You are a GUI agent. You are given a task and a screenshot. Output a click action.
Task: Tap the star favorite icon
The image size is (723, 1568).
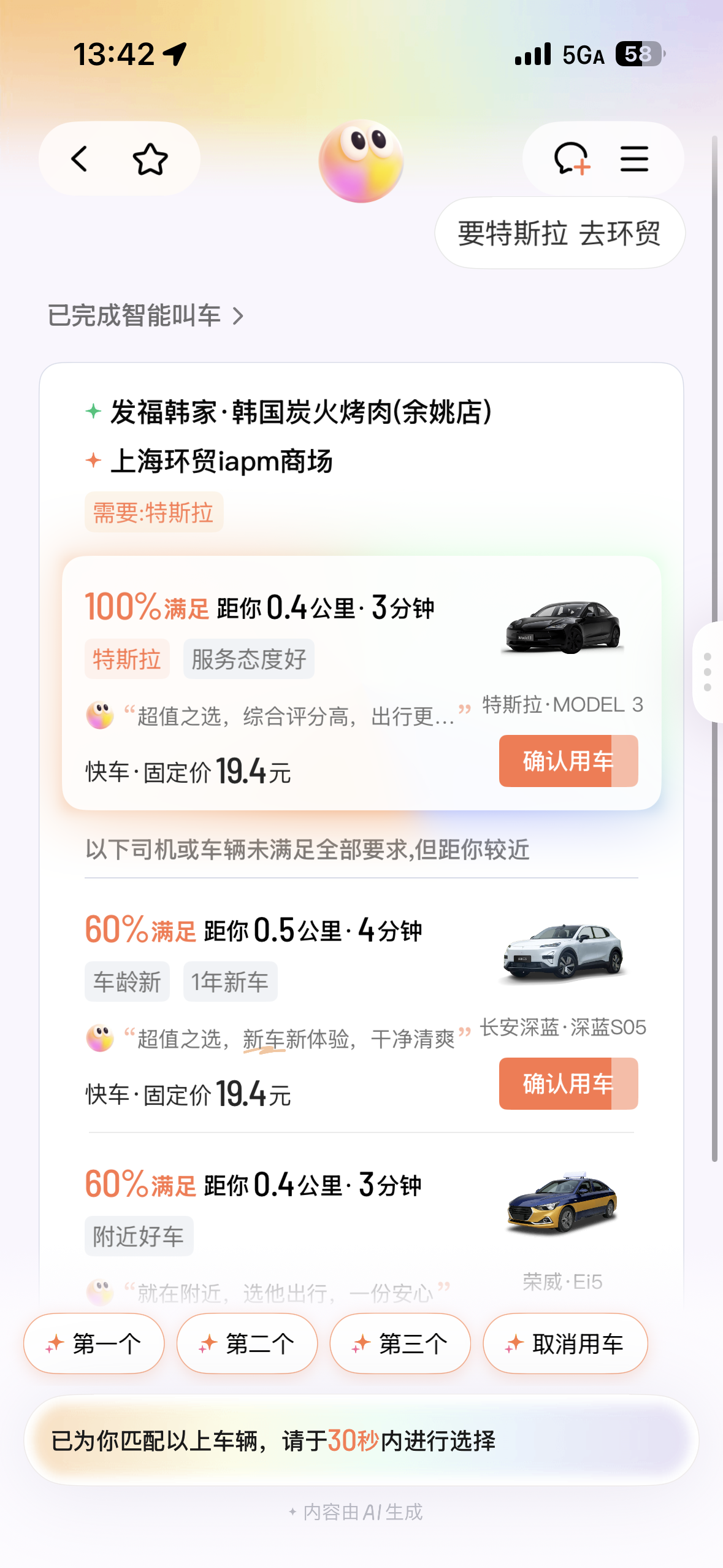pos(150,159)
